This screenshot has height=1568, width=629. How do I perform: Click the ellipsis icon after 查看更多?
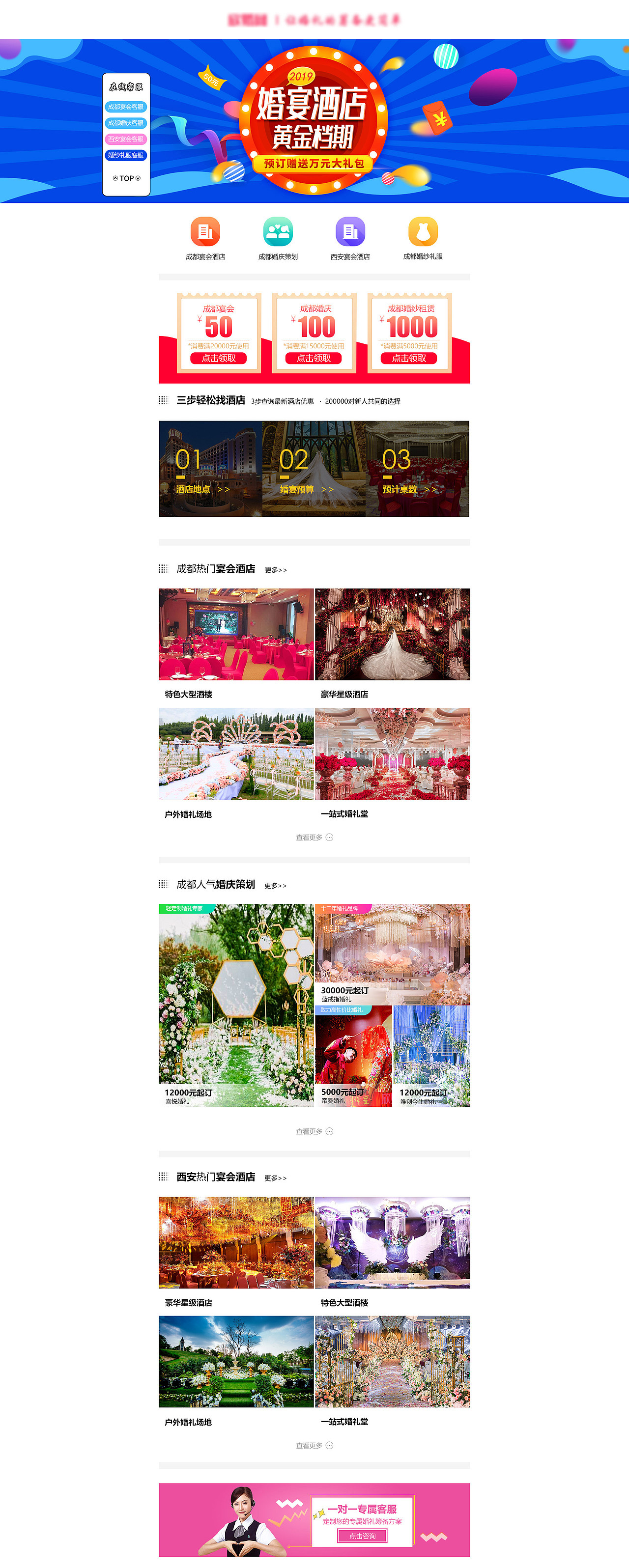(329, 837)
